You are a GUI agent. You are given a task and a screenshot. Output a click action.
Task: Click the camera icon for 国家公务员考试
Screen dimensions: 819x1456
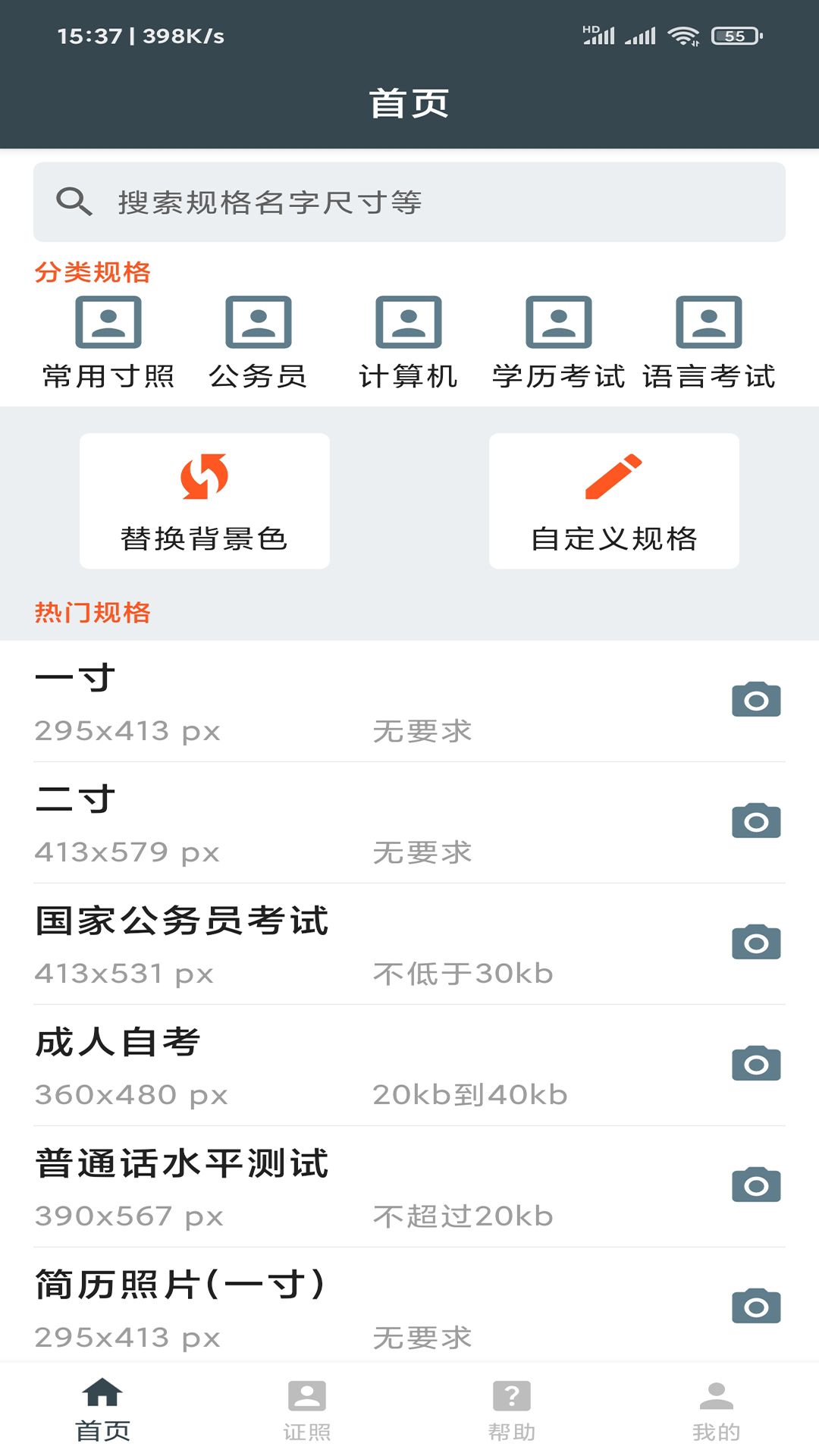(x=755, y=941)
